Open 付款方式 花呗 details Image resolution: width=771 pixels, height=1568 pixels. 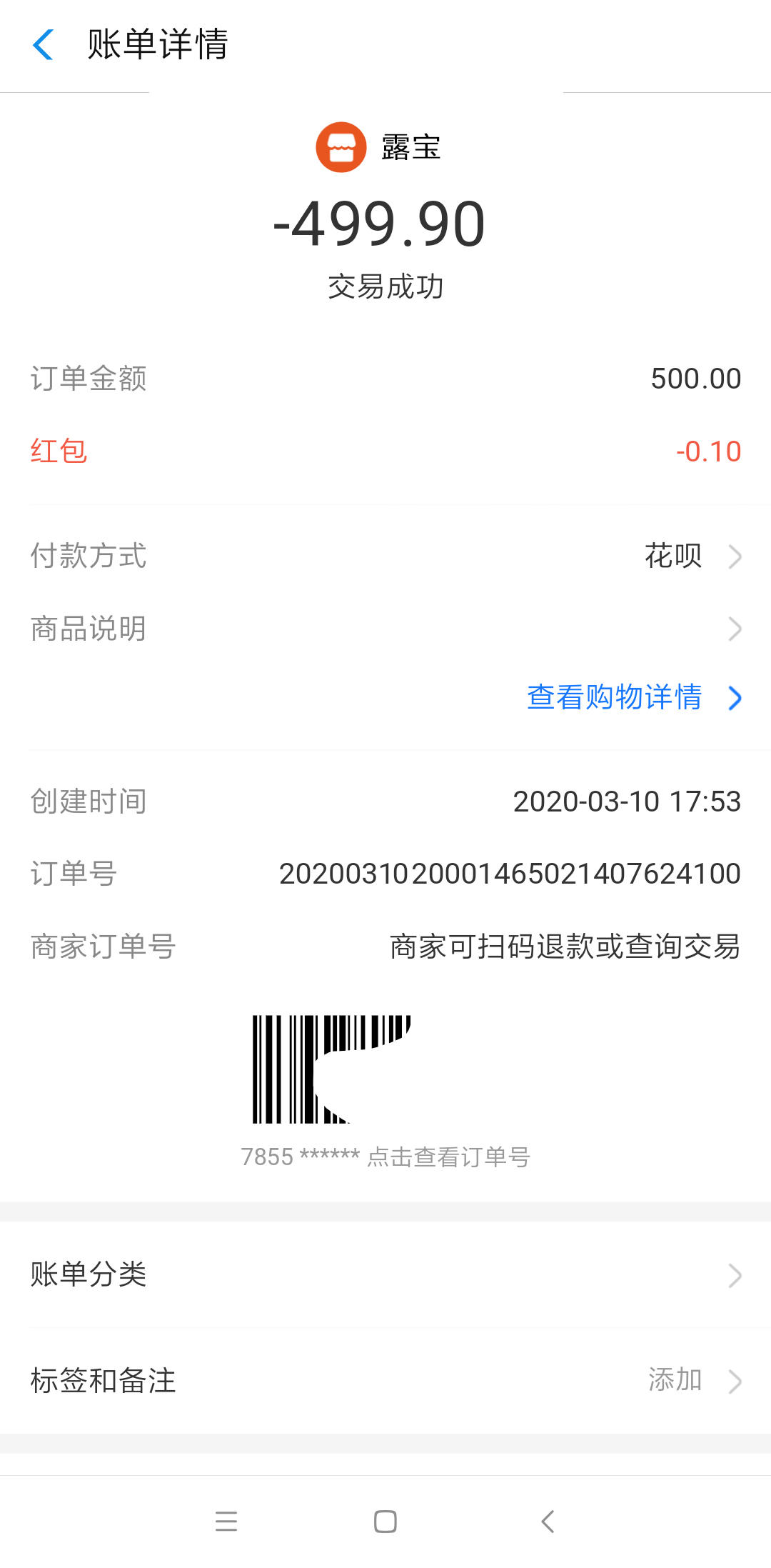point(691,556)
